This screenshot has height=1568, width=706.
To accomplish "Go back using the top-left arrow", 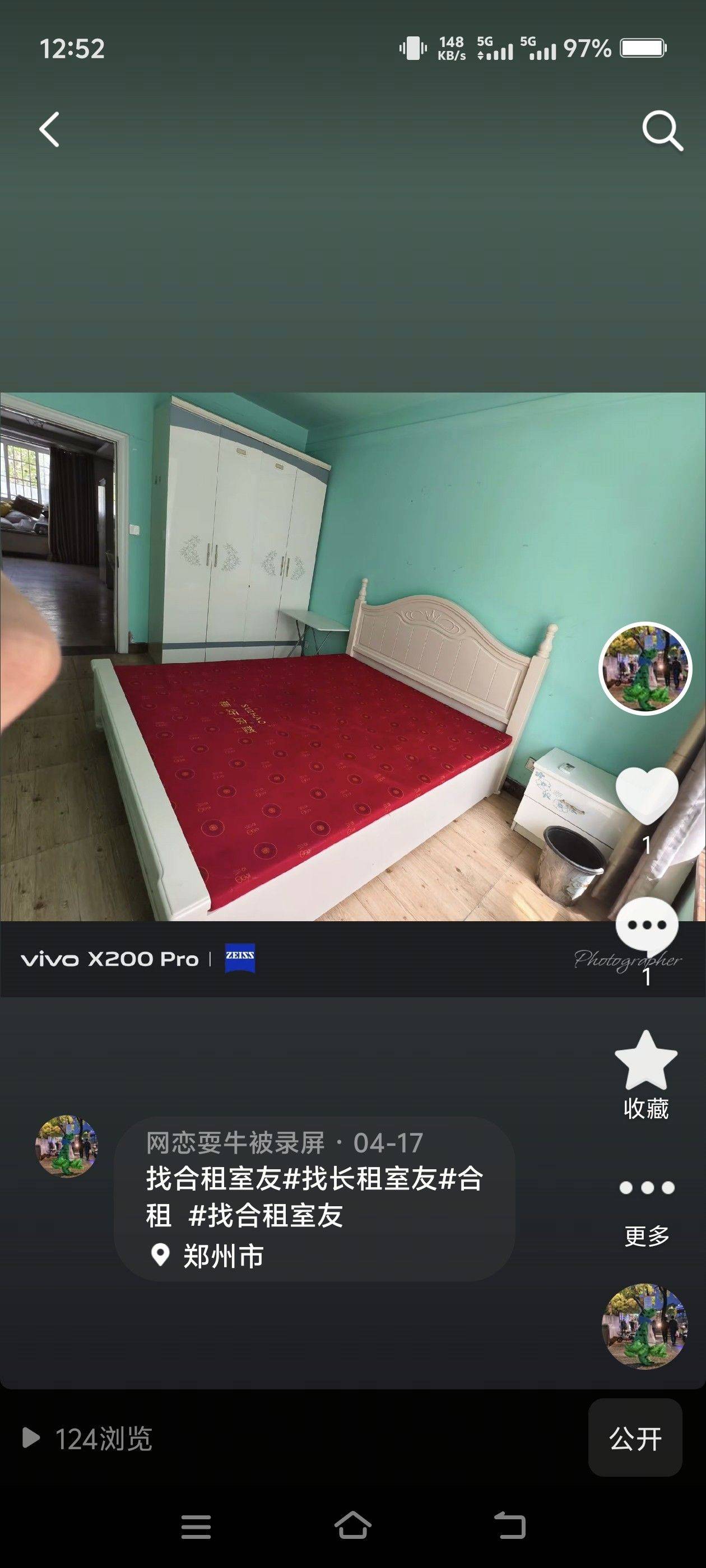I will (49, 129).
